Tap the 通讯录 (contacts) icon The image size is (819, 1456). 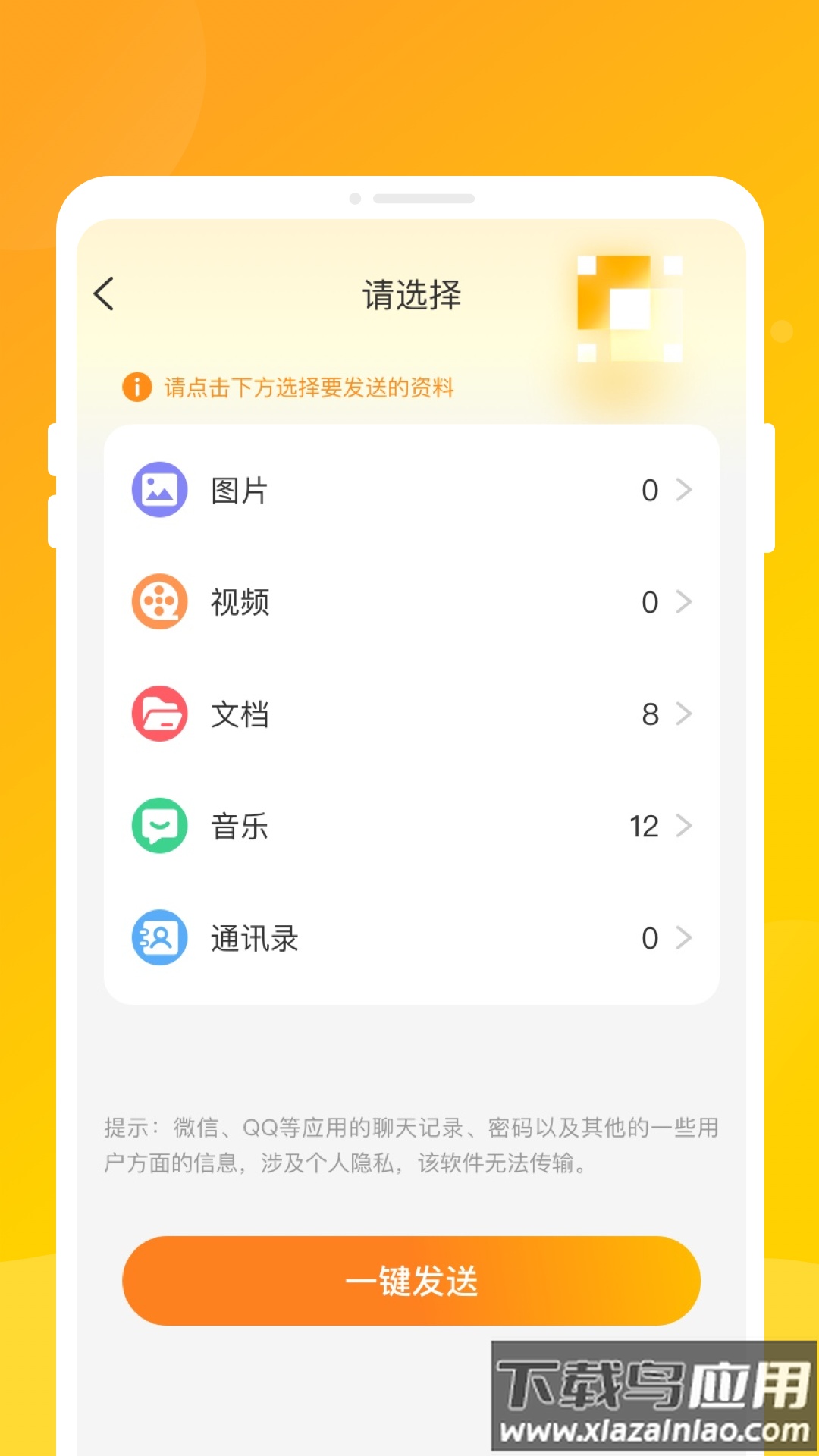coord(158,938)
